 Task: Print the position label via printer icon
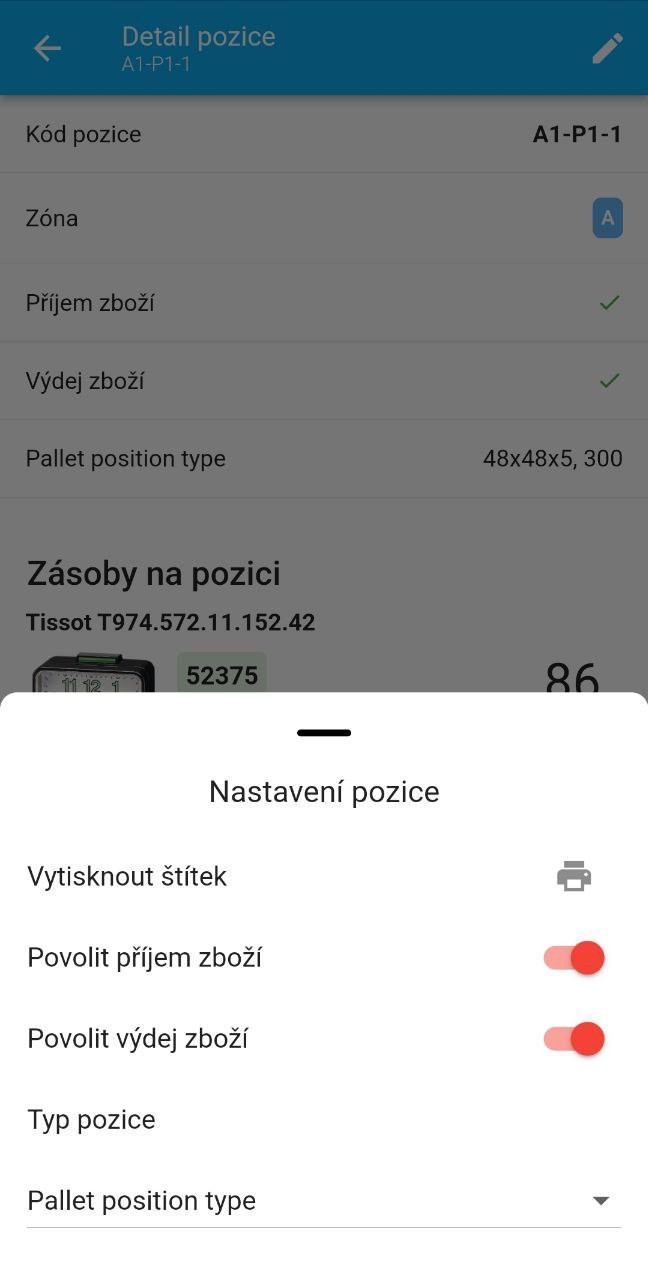[574, 876]
